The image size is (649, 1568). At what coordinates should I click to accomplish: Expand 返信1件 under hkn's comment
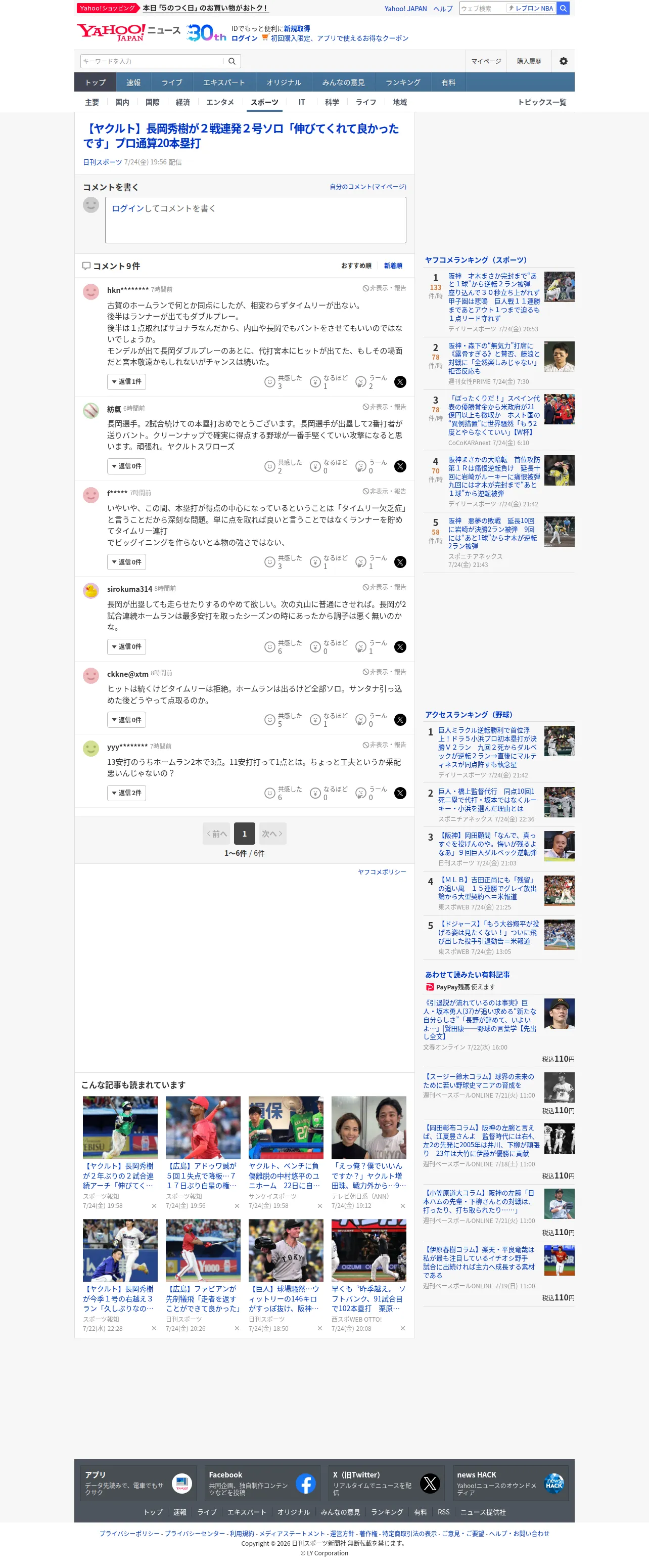tap(126, 382)
